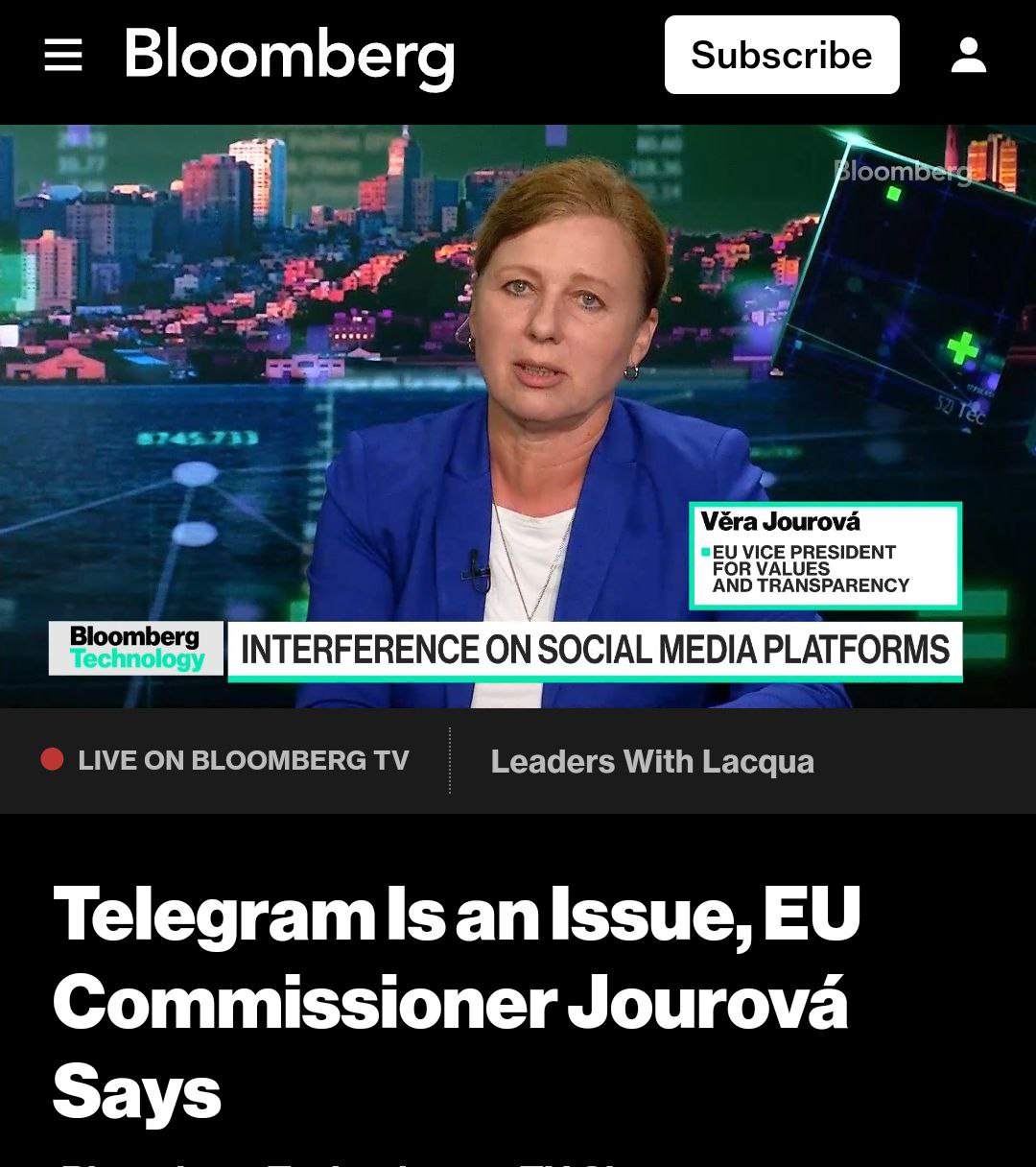Click the INTERFERENCE ON SOCIAL MEDIA PLATFORMS banner

[595, 649]
